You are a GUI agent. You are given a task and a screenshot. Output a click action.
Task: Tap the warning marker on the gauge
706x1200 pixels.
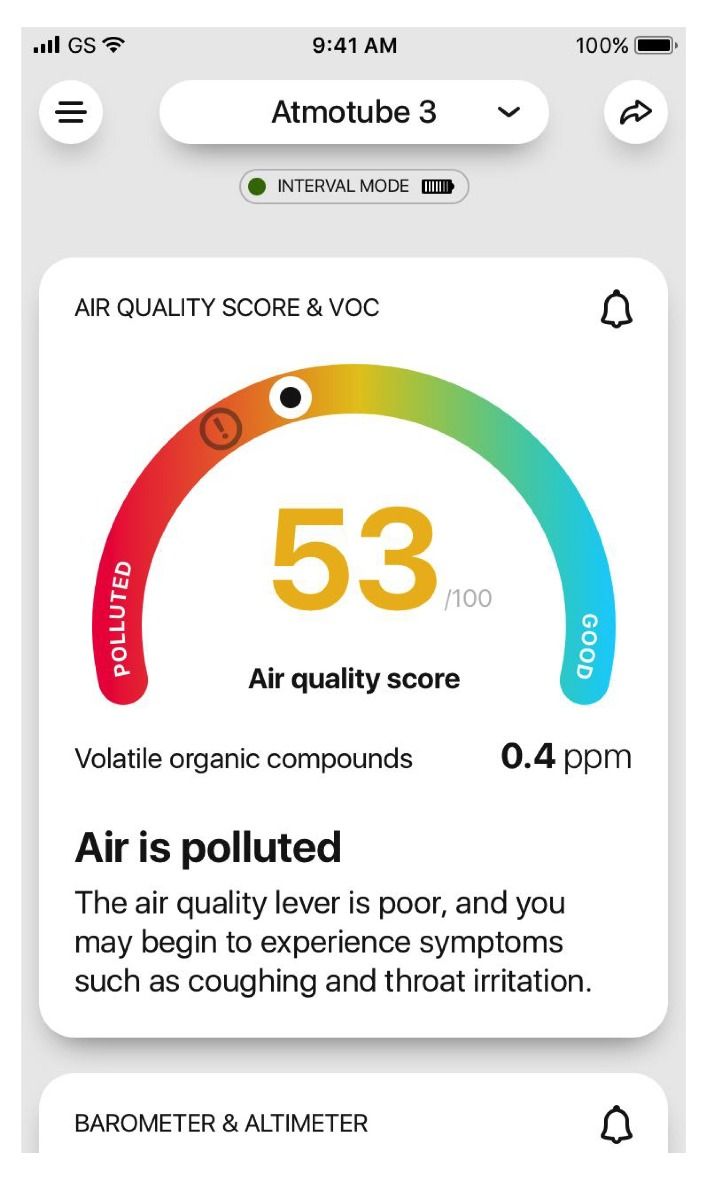tap(221, 429)
